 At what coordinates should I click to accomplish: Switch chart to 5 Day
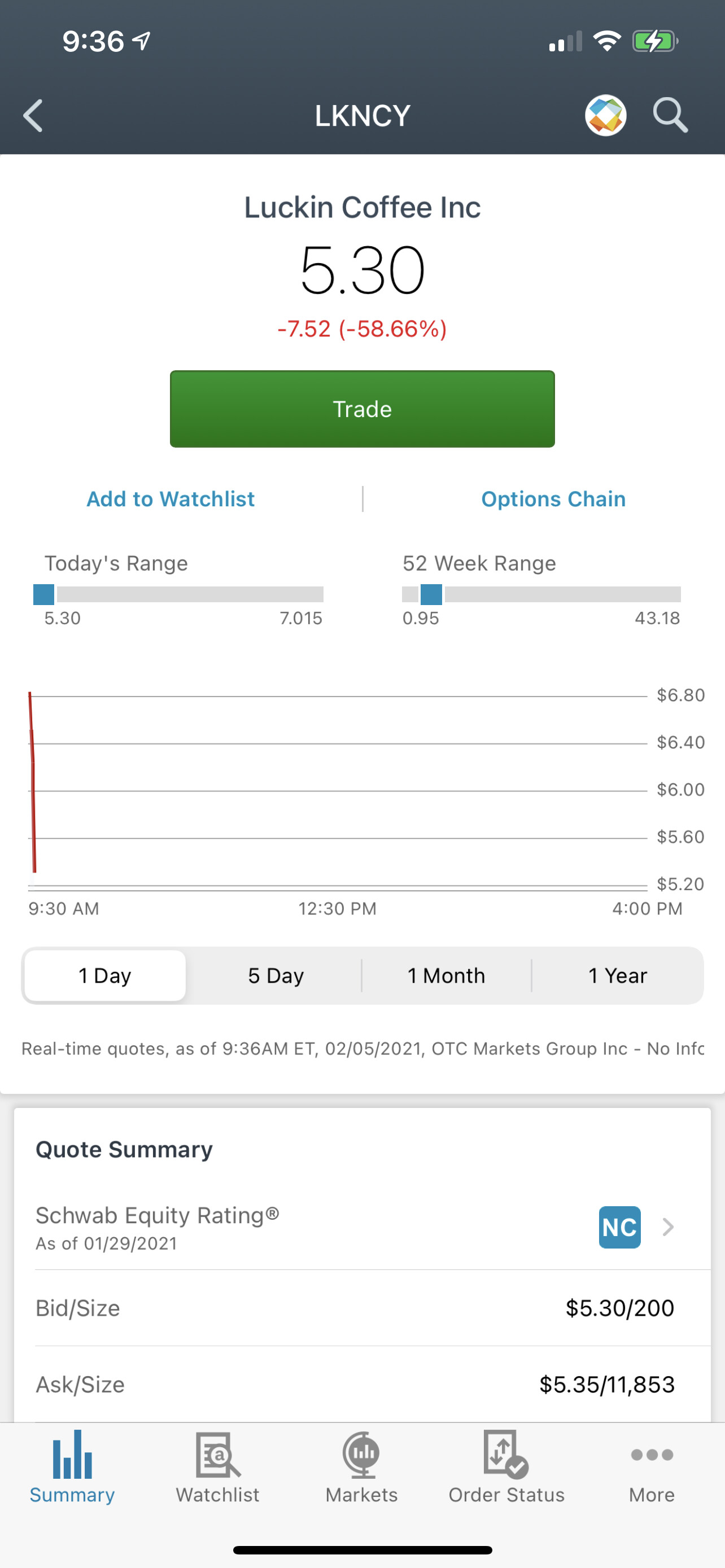276,976
